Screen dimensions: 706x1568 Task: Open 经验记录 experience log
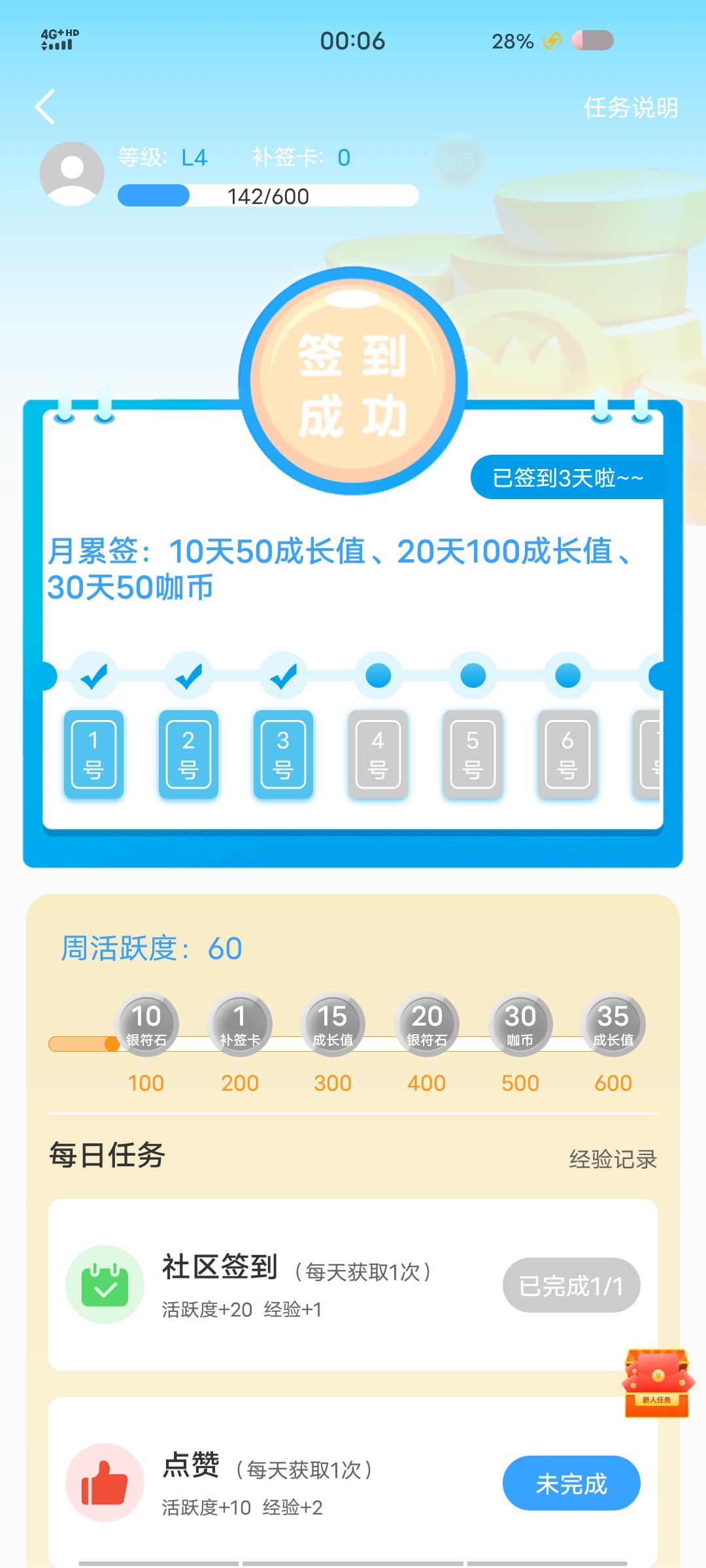click(613, 1159)
